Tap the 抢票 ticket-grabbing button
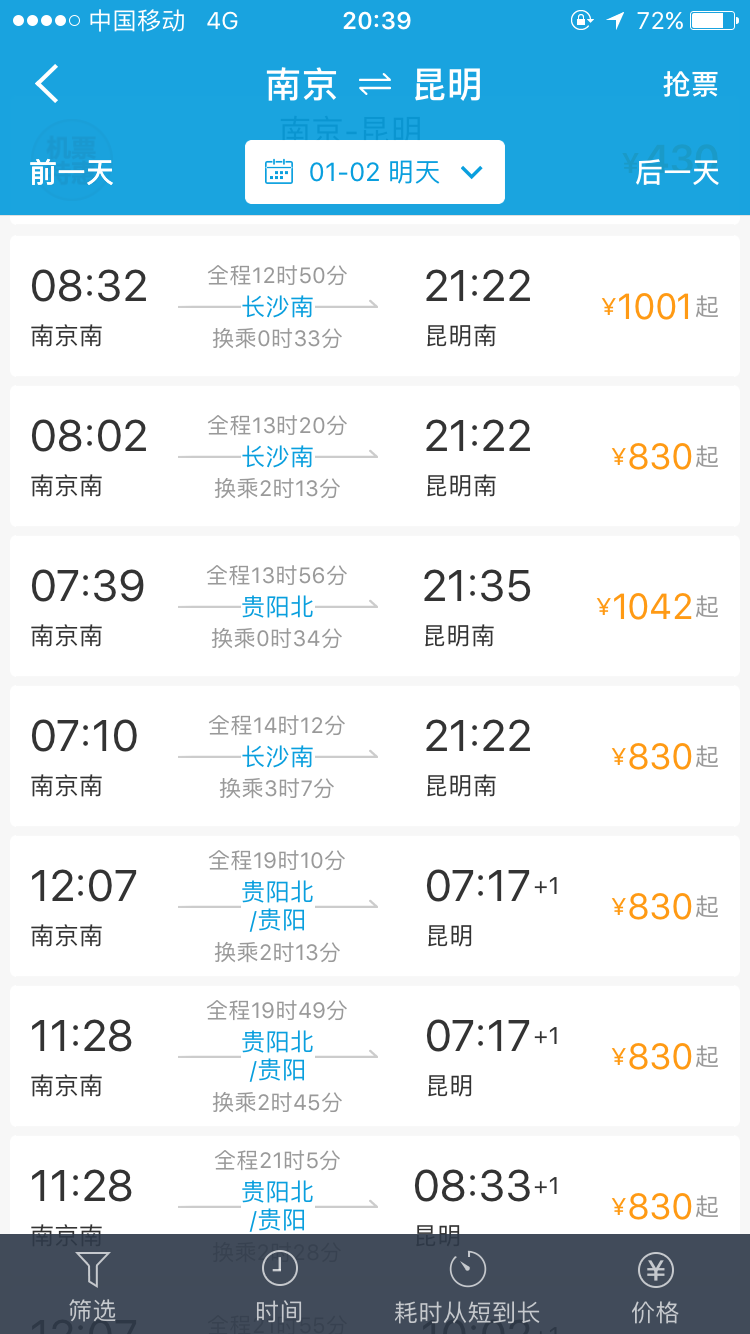 pos(690,85)
